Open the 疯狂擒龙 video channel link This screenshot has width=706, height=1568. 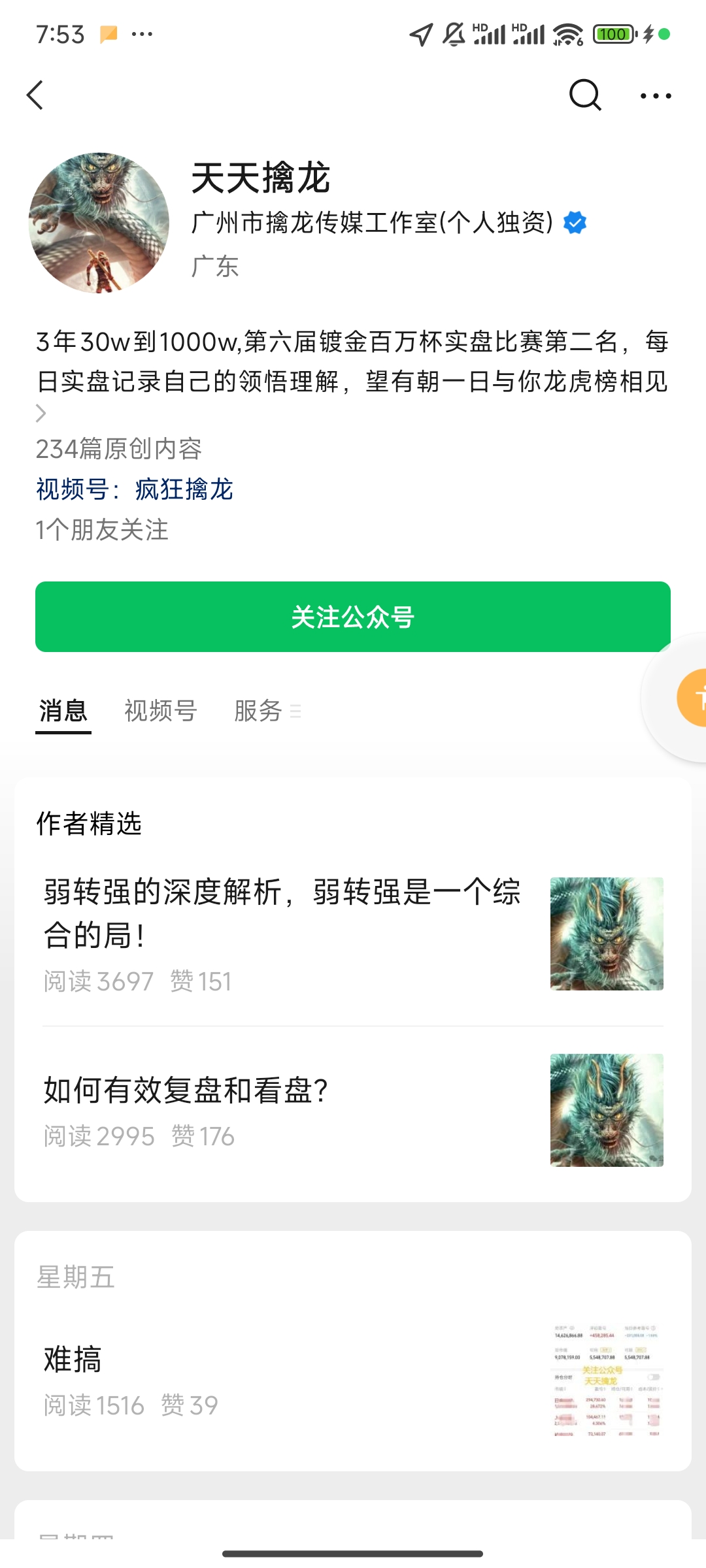pyautogui.click(x=184, y=489)
